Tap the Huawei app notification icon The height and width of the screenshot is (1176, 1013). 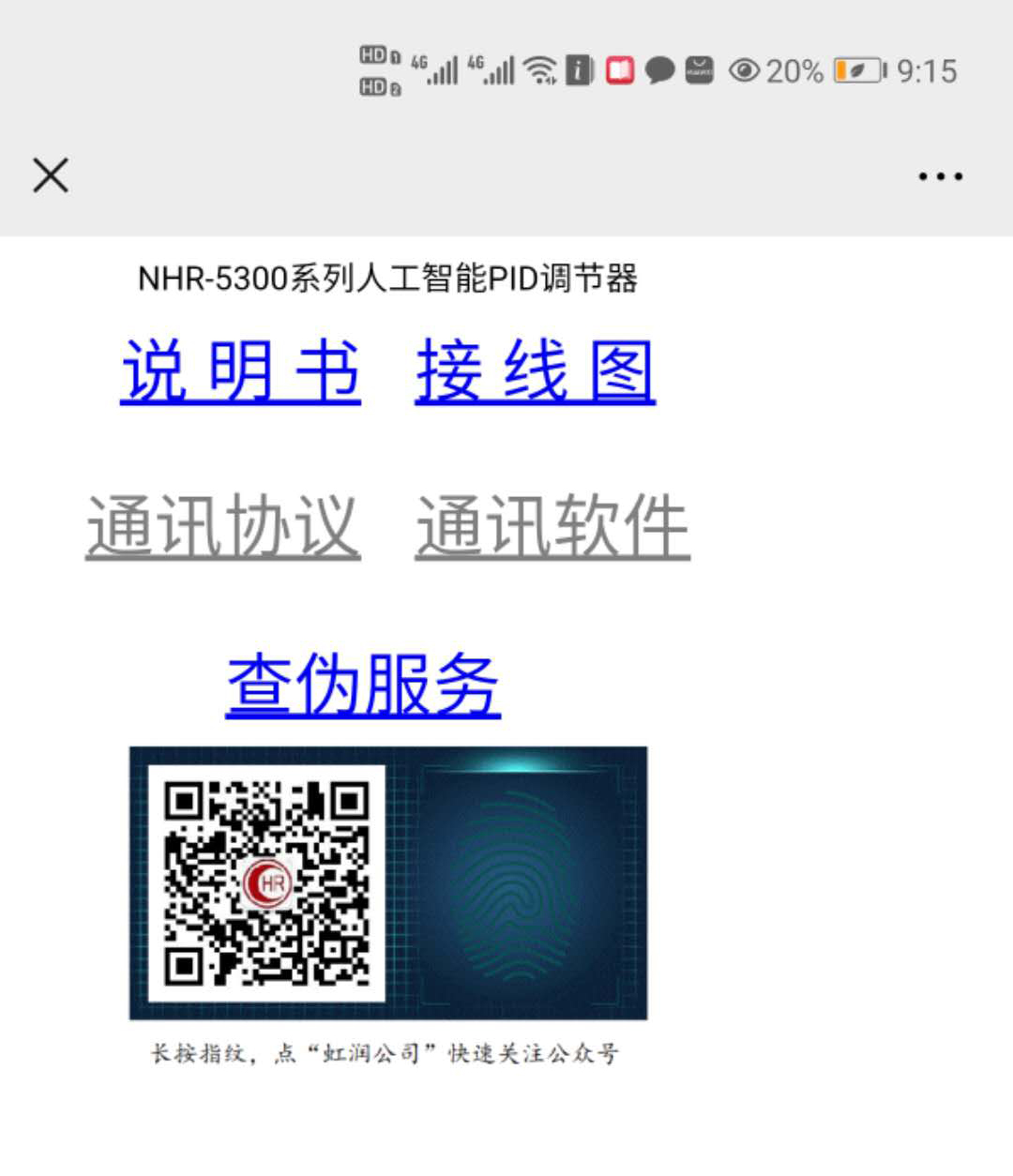point(700,70)
